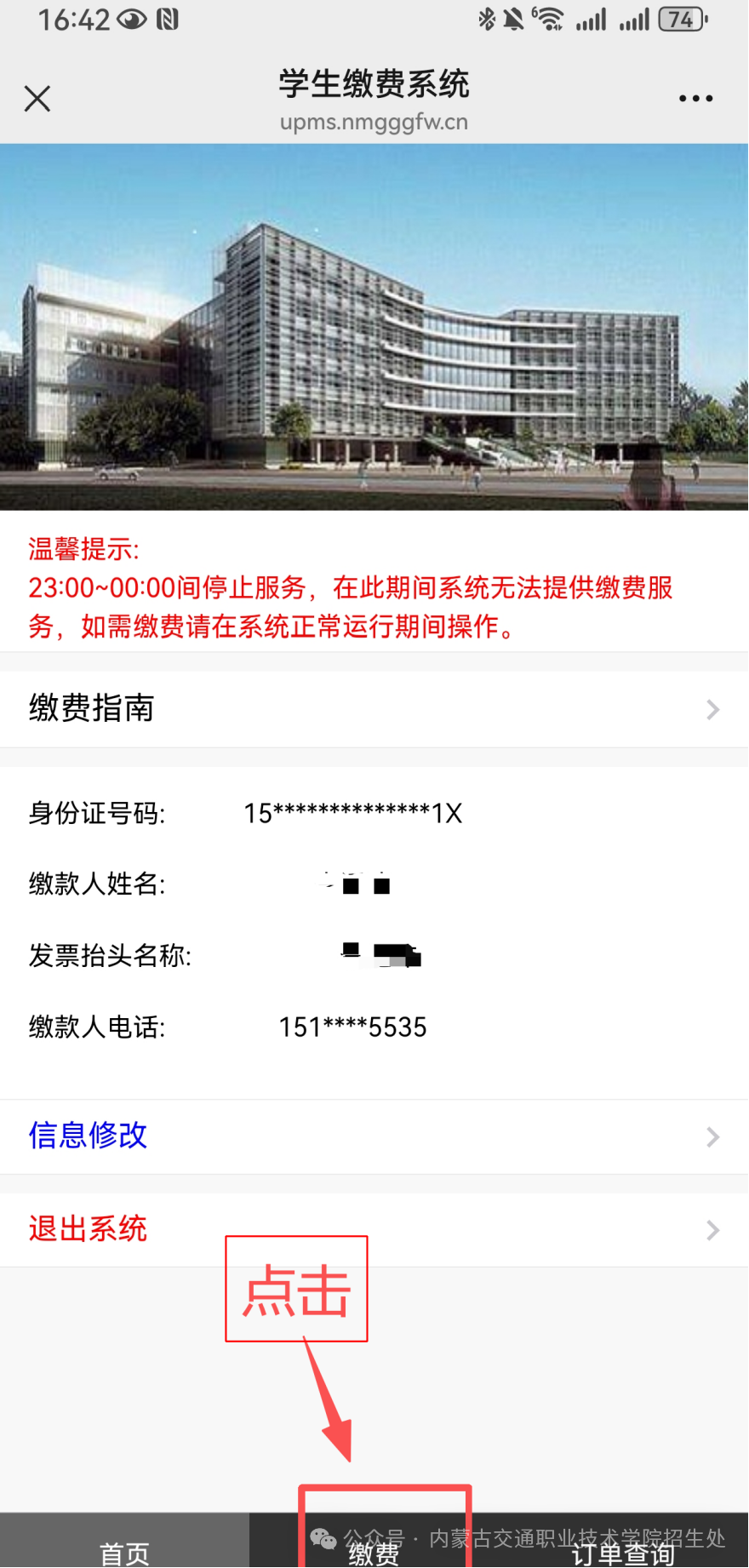Open 信息修改 to edit info

[374, 1136]
